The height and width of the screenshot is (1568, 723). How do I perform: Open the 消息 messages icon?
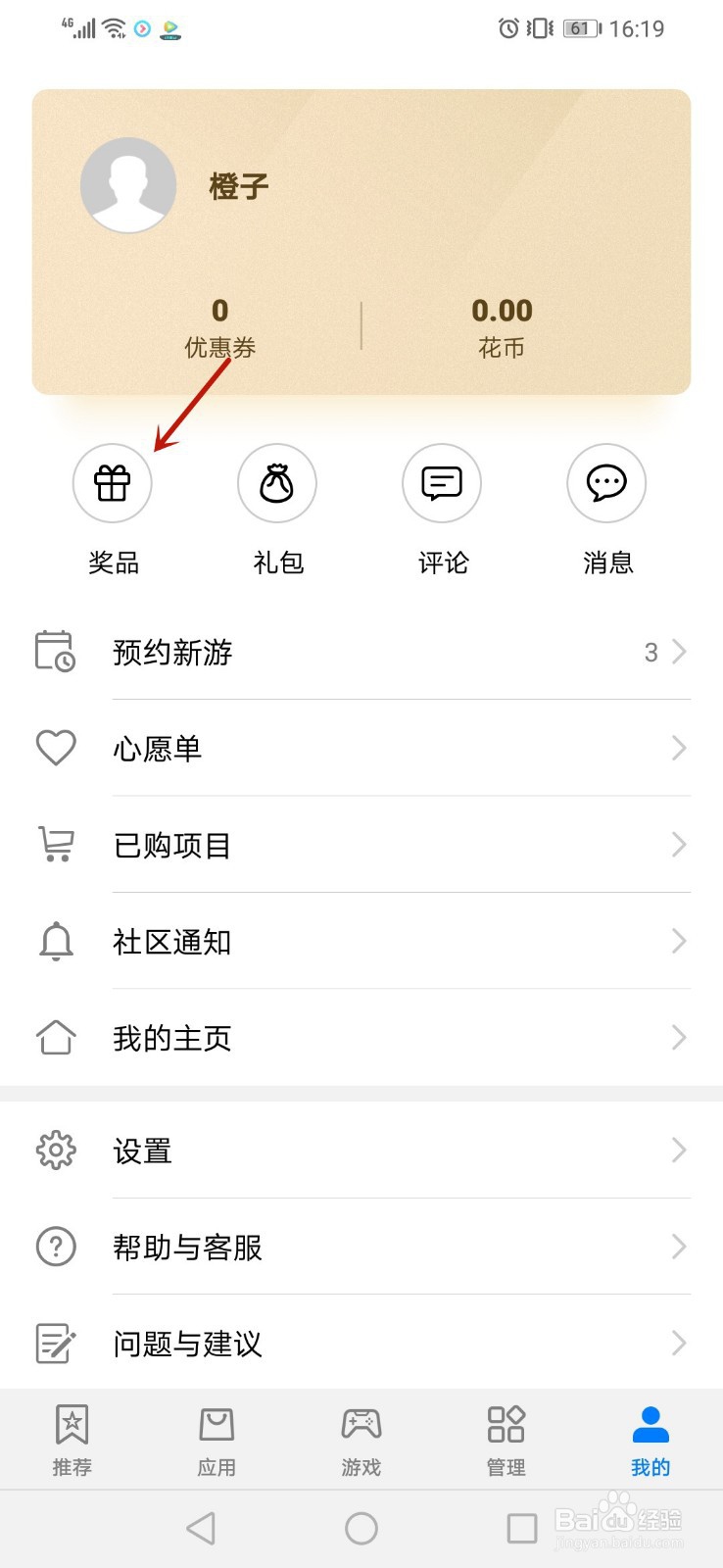[606, 483]
